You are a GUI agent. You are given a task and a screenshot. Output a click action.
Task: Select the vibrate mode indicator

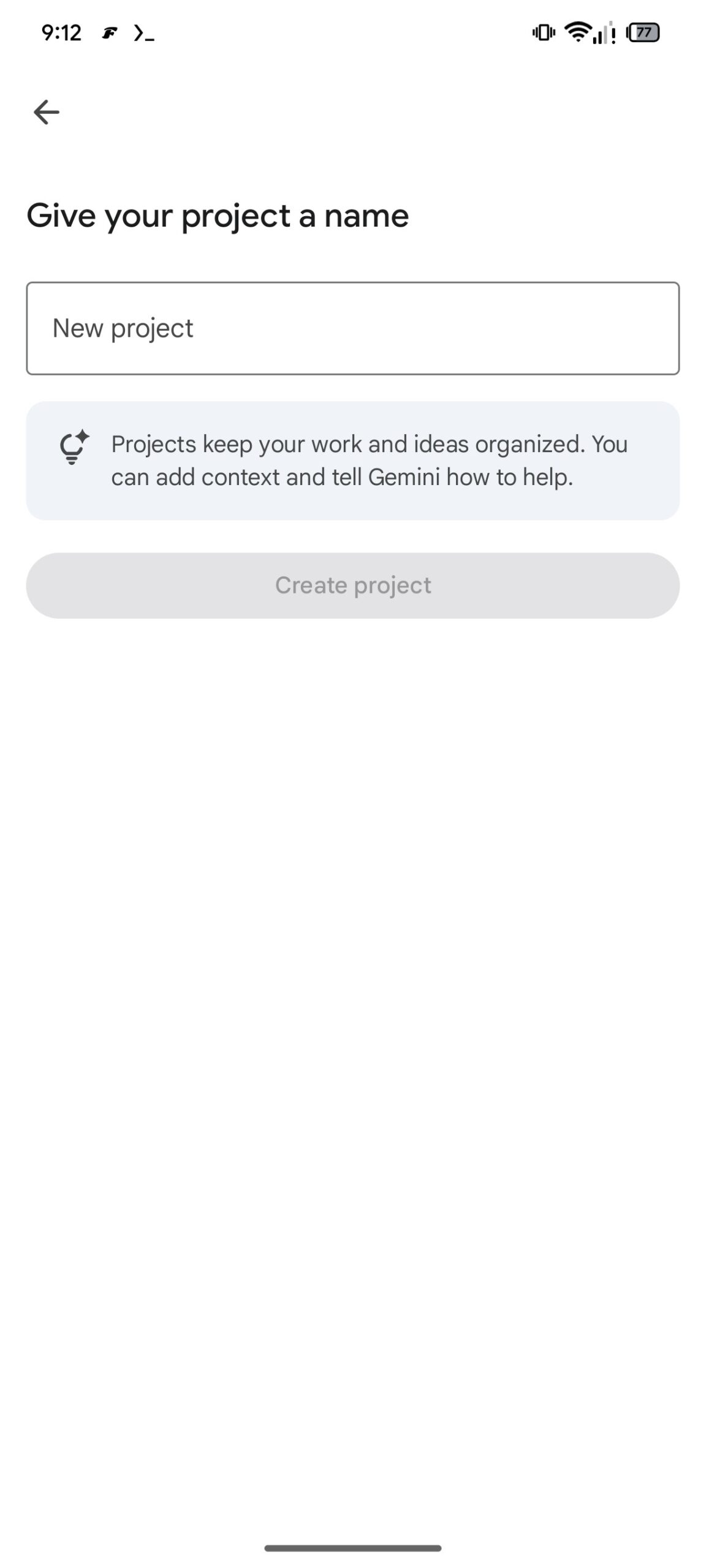click(545, 34)
